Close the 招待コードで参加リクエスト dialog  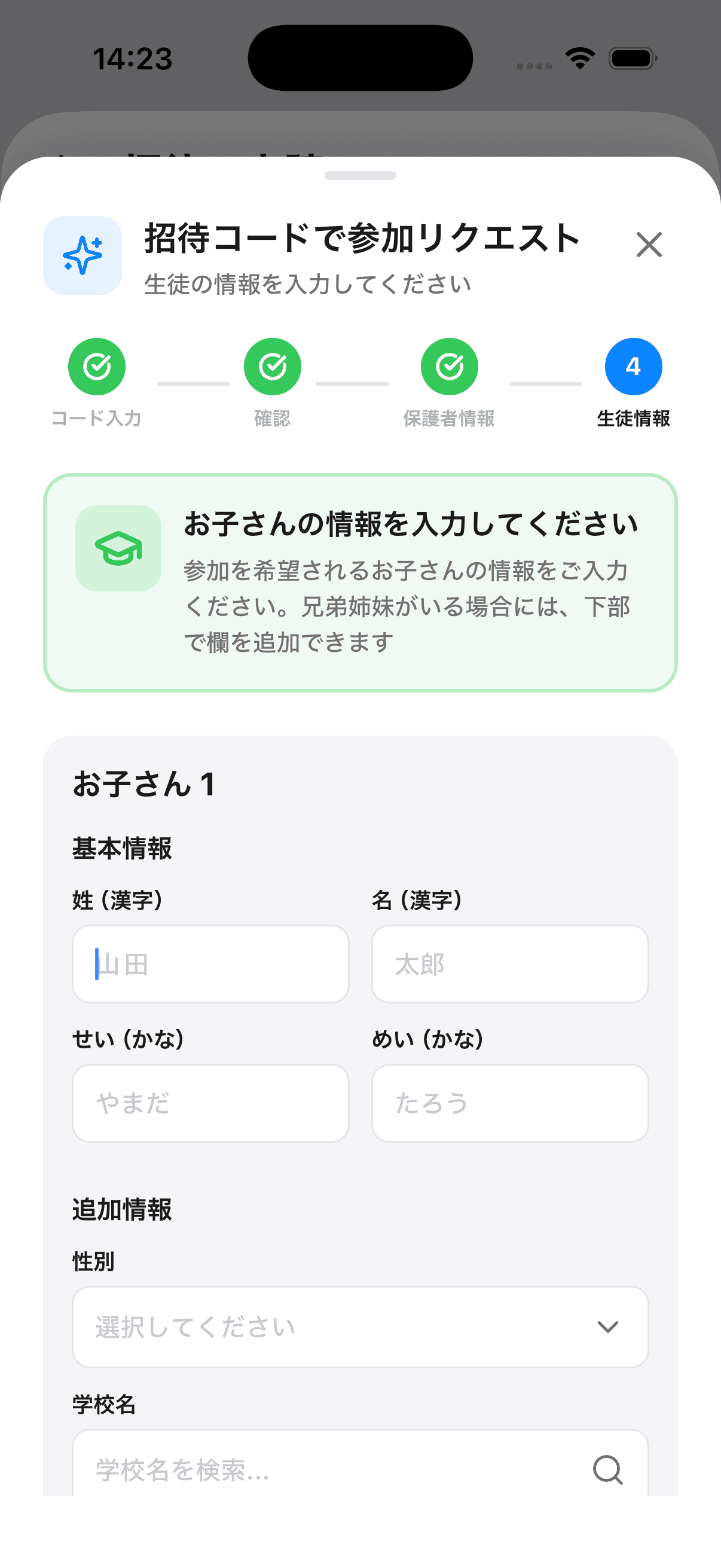649,245
